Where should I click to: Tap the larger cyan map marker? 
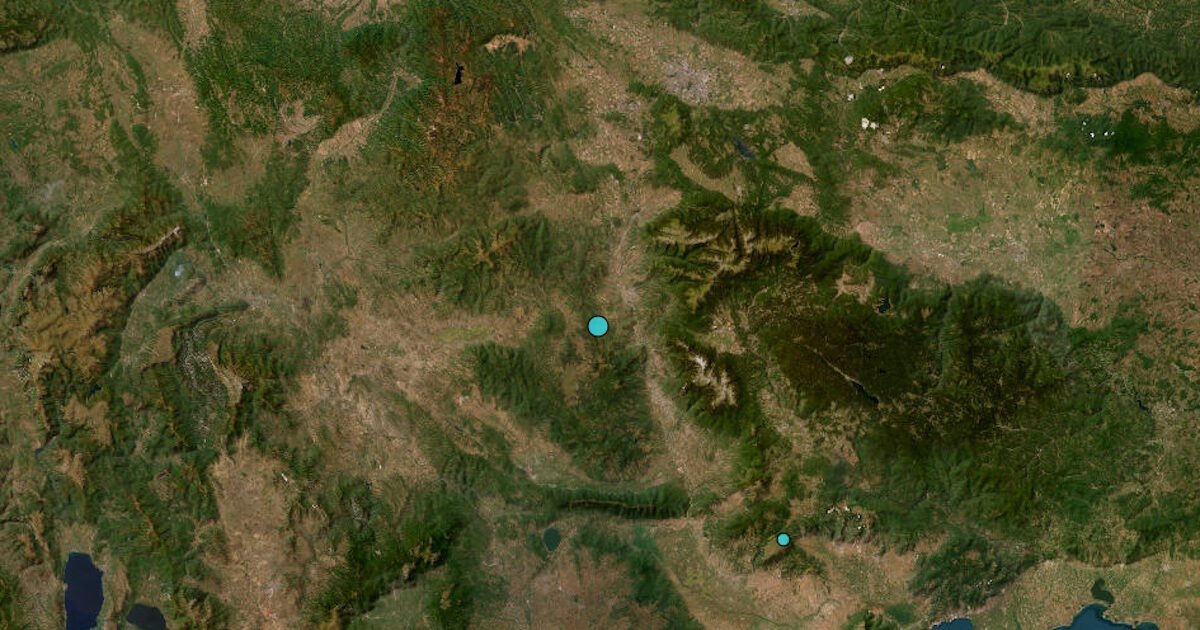click(598, 326)
